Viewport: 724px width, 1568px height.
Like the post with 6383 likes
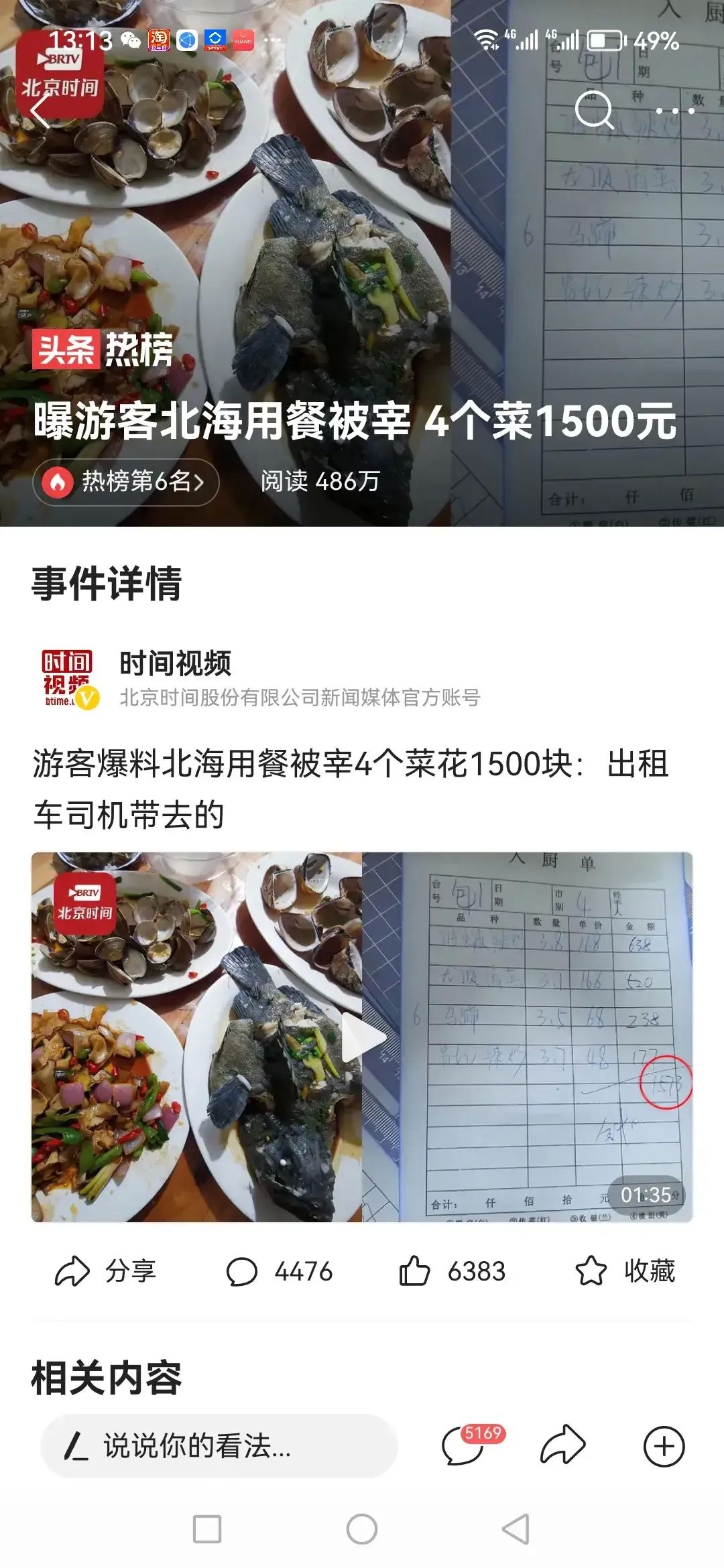(x=452, y=1271)
